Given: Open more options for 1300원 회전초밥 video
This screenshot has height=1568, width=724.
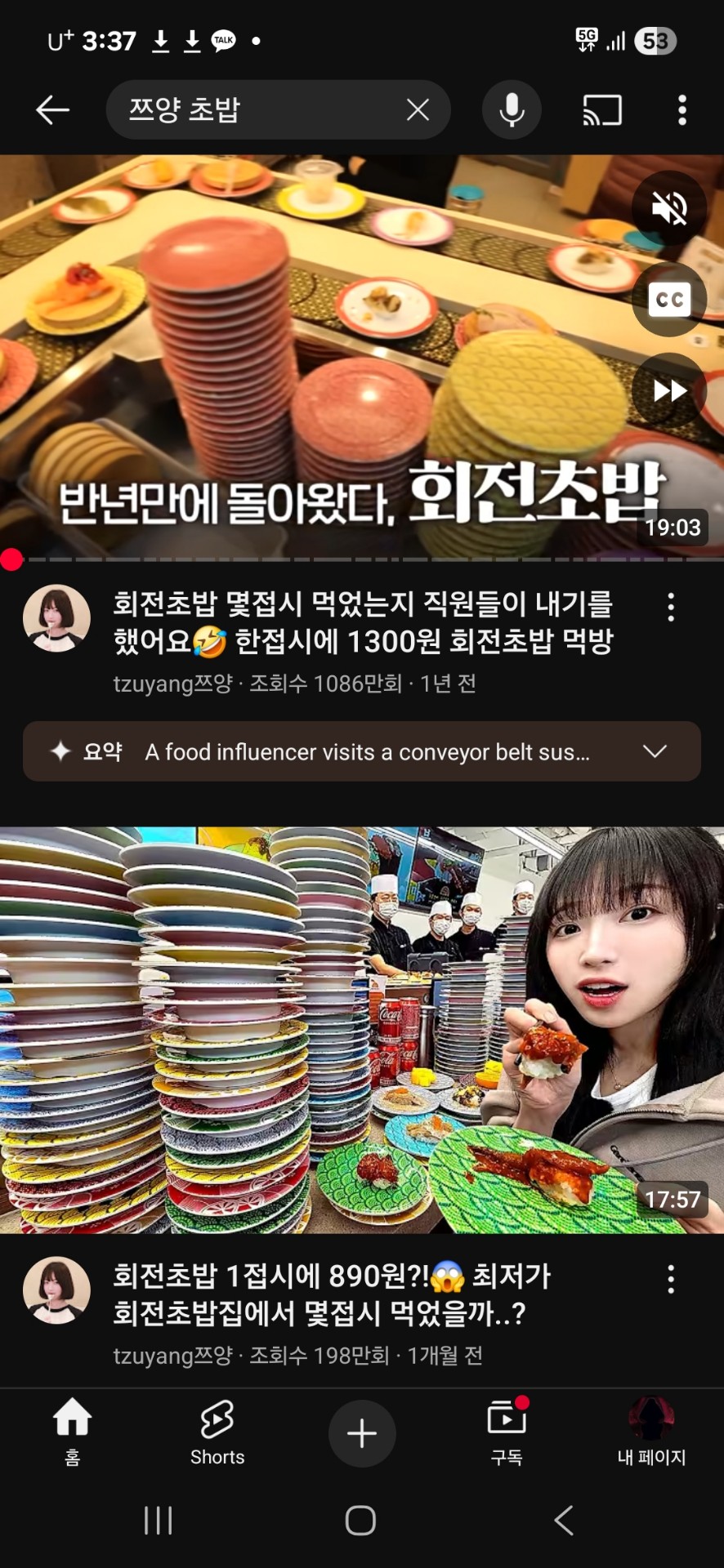Looking at the screenshot, I should click(671, 608).
